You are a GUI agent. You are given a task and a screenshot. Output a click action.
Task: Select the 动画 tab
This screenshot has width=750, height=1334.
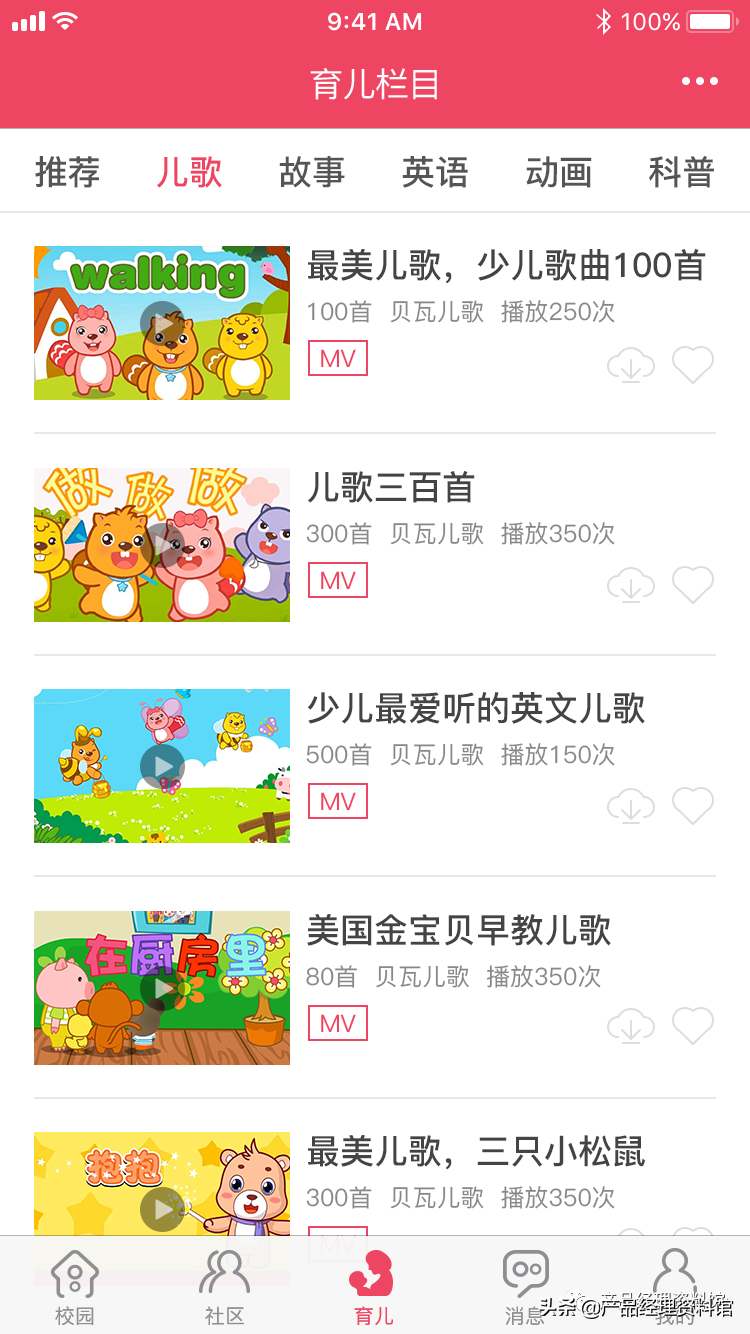pos(558,172)
